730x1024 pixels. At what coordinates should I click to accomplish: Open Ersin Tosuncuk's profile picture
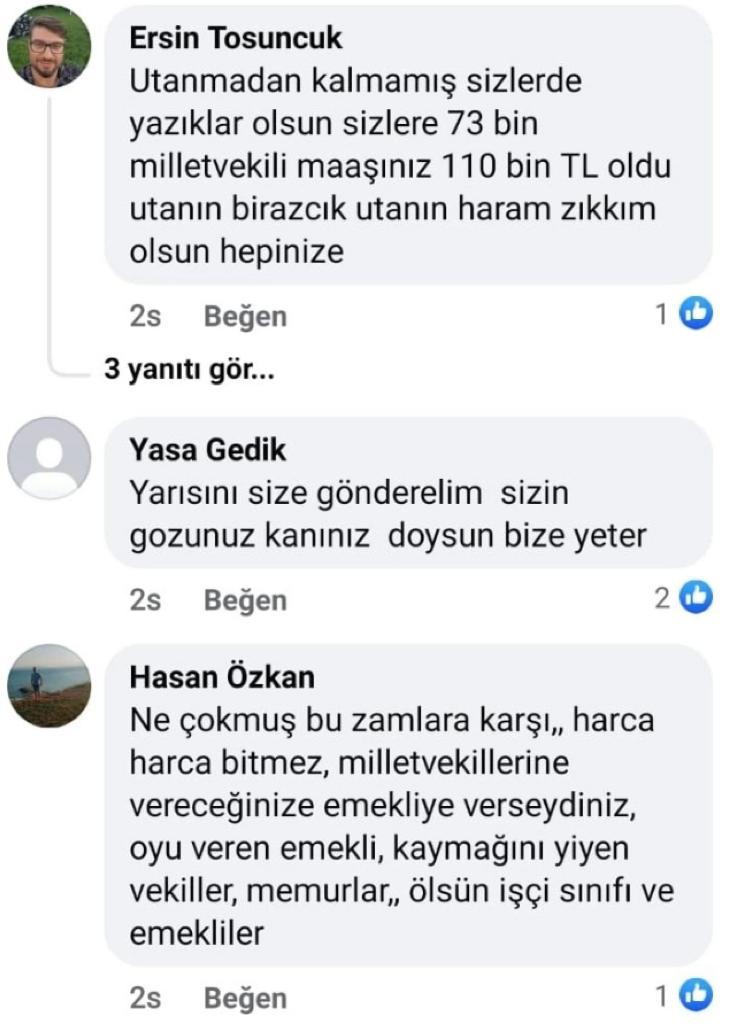49,47
